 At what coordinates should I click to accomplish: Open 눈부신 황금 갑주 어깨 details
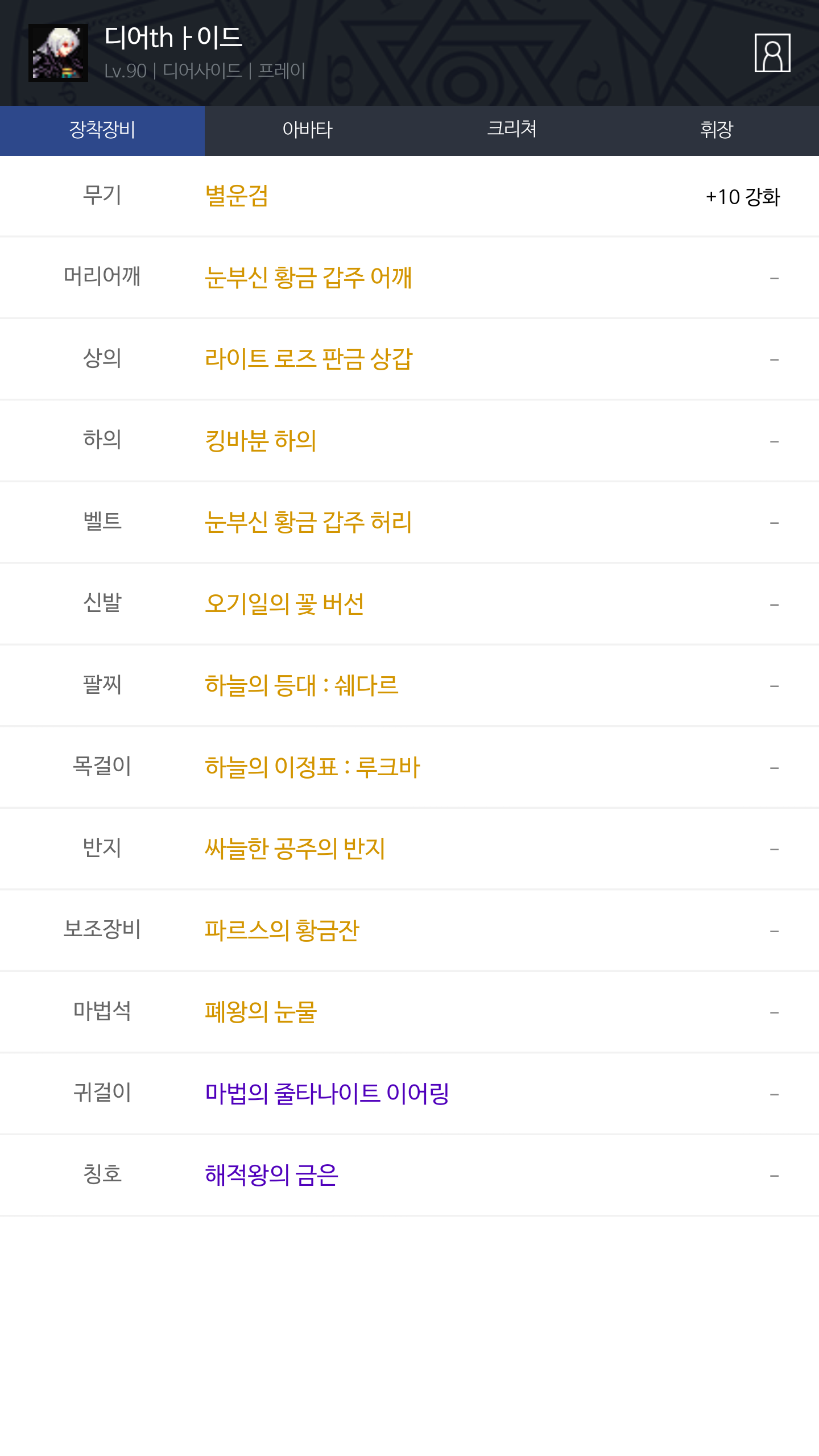pos(308,278)
